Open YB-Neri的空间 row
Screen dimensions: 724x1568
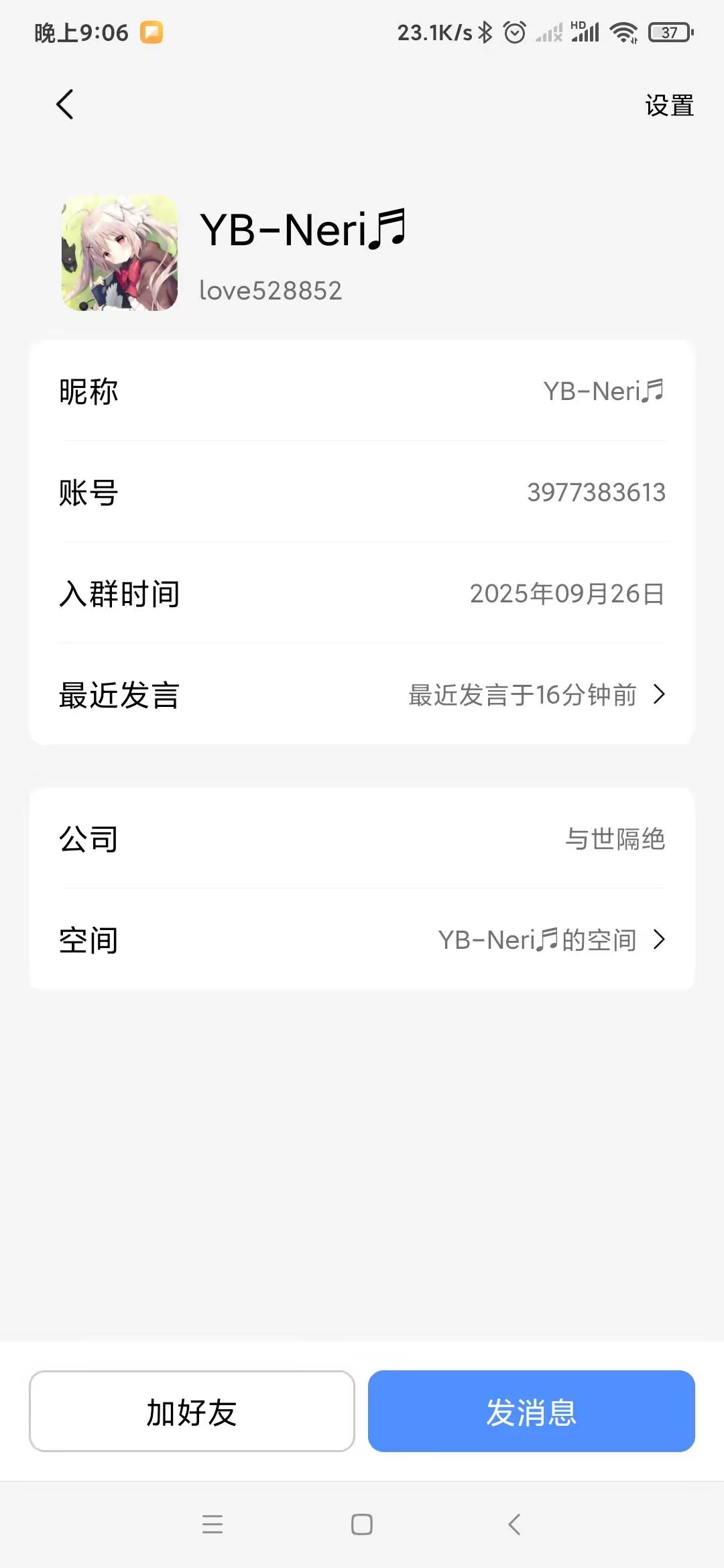tap(362, 940)
